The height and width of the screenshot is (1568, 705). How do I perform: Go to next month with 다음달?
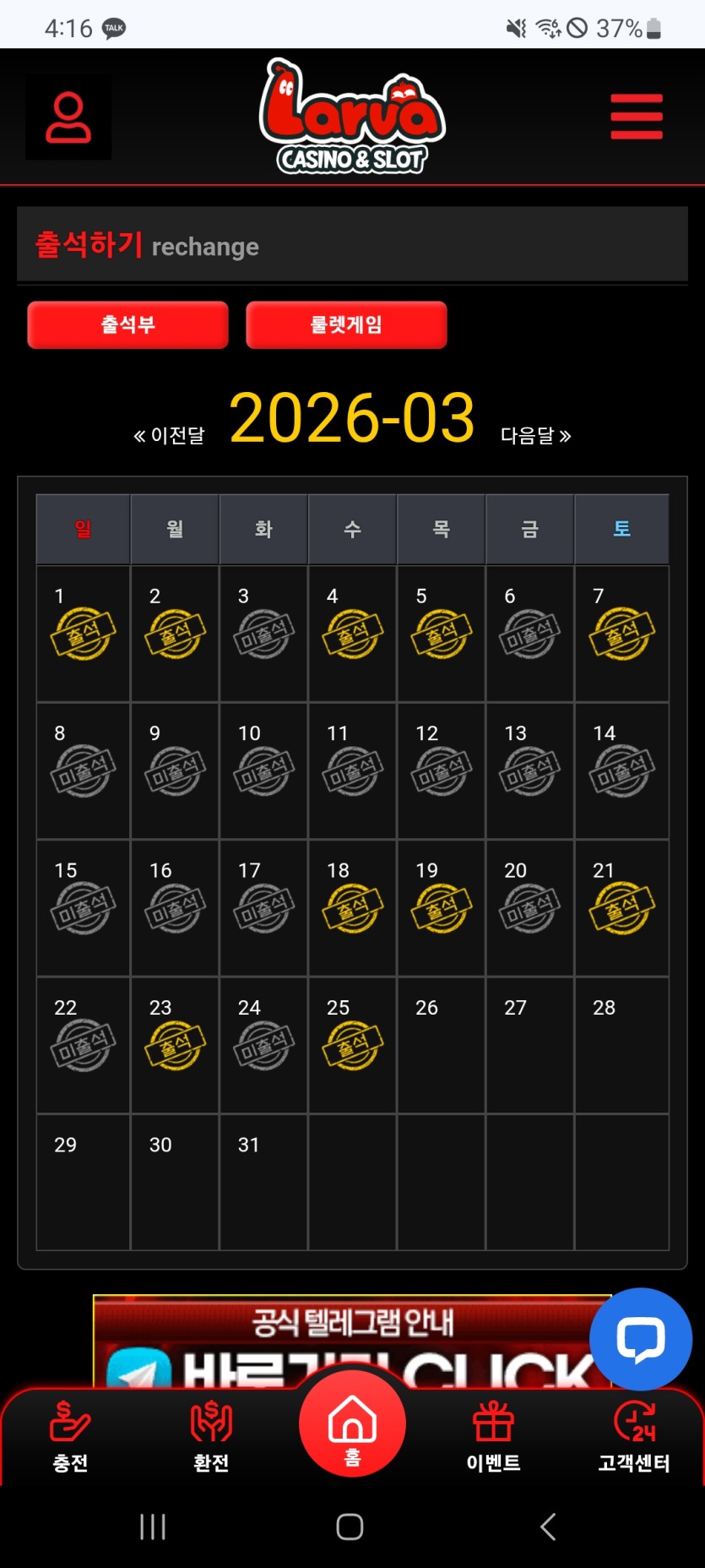[535, 435]
